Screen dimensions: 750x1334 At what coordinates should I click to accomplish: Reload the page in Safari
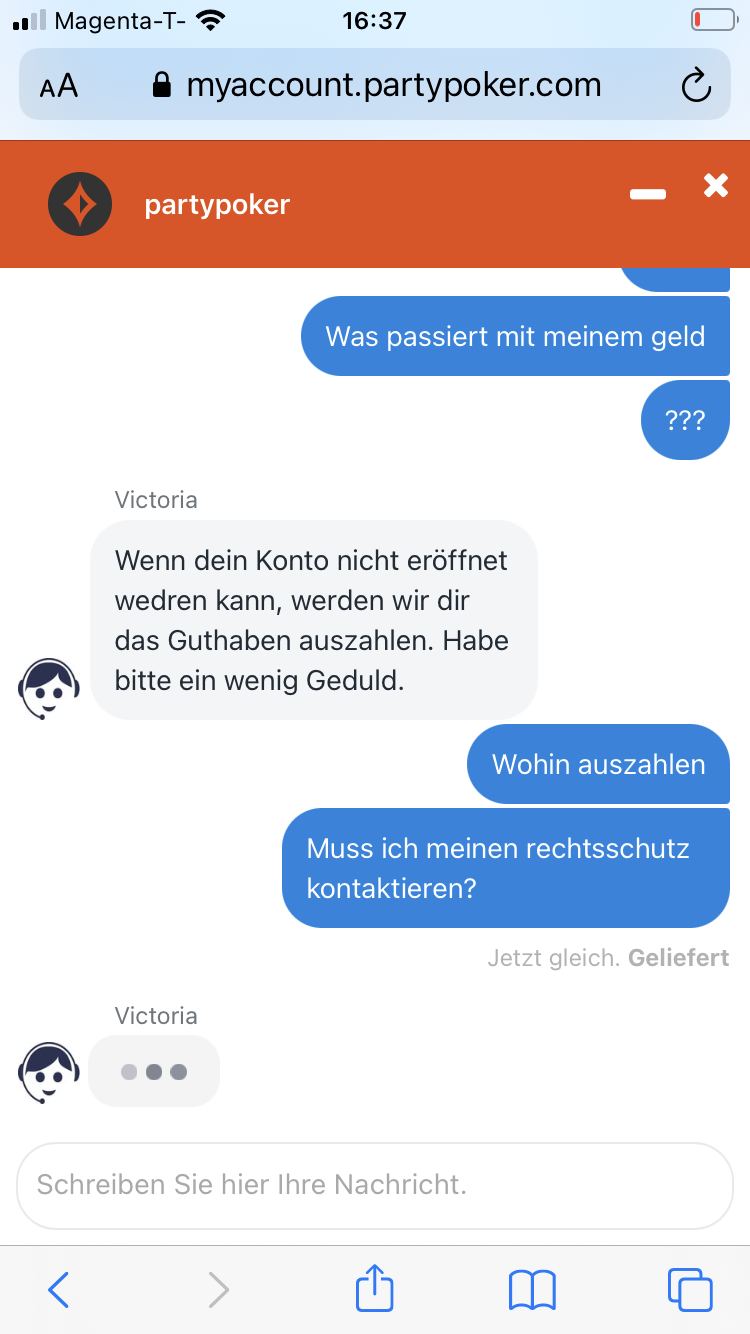(x=695, y=86)
